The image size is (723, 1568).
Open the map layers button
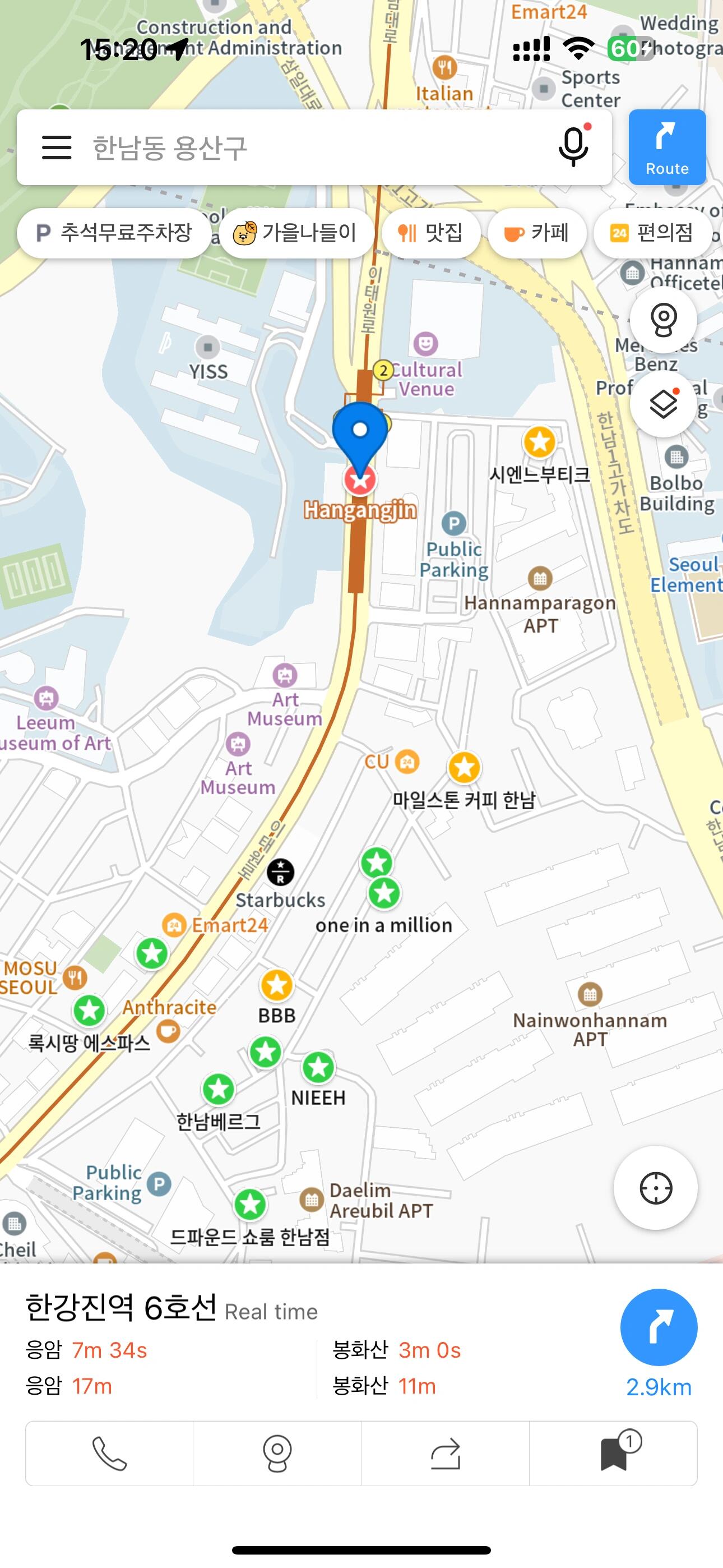coord(662,404)
